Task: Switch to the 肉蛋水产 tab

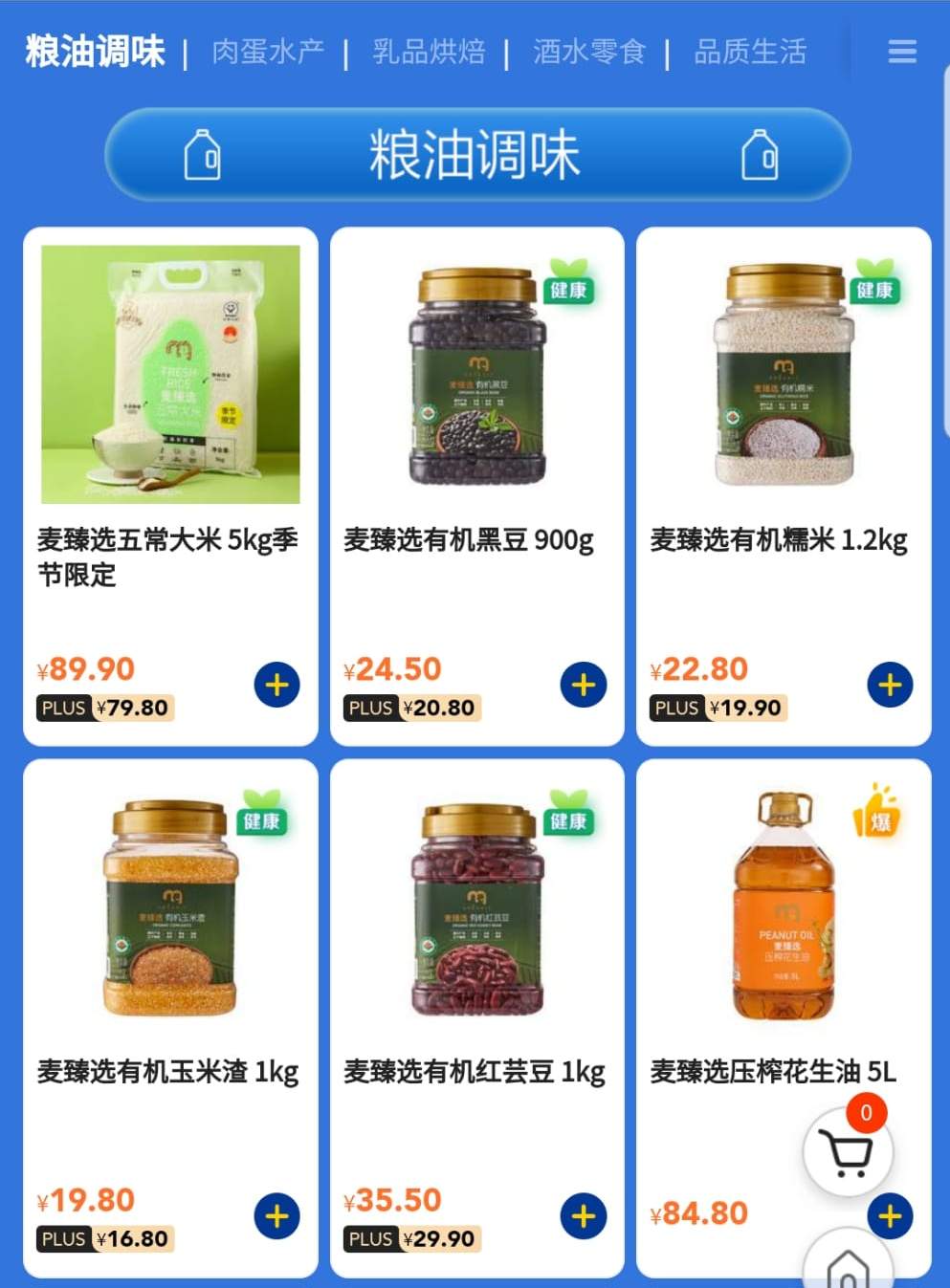Action: (x=268, y=52)
